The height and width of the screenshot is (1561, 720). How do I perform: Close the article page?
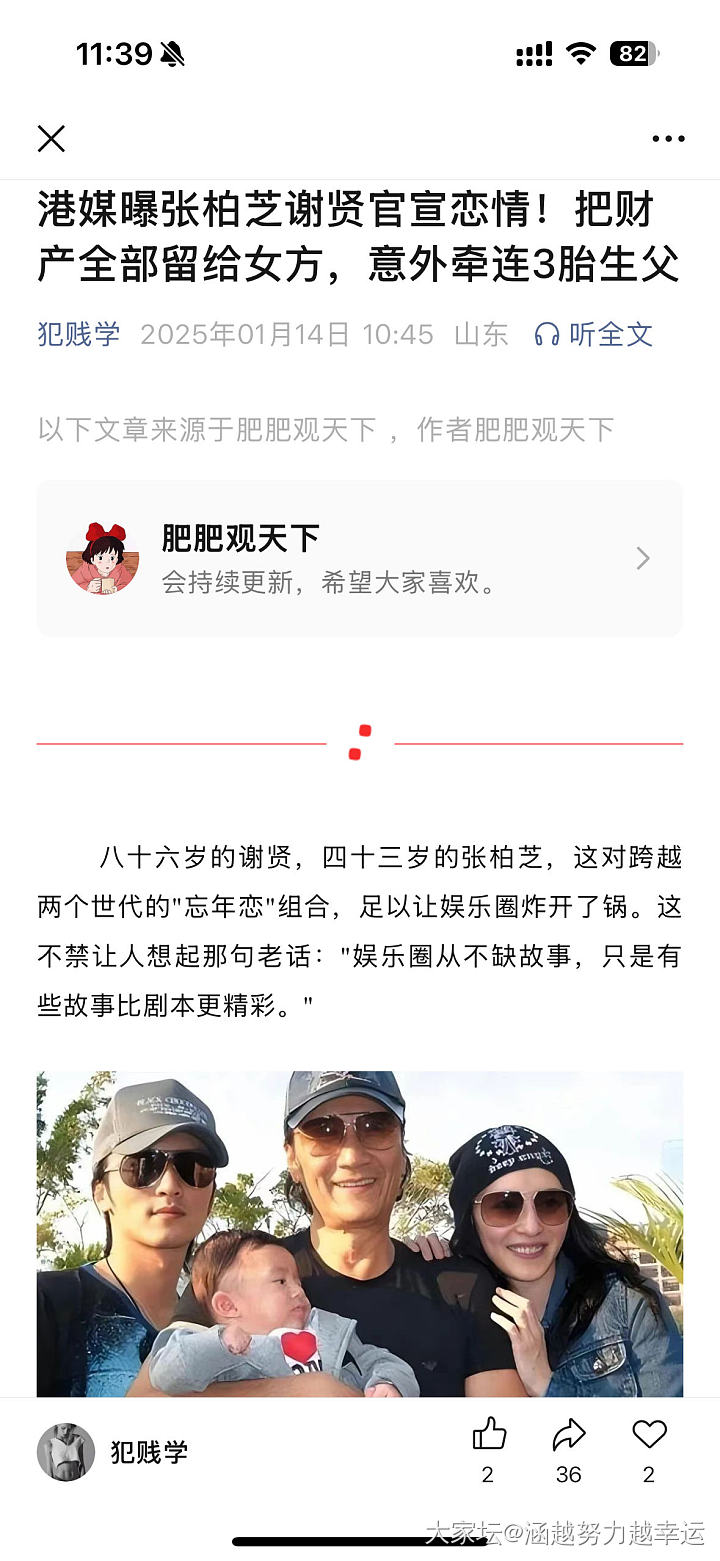tap(51, 139)
